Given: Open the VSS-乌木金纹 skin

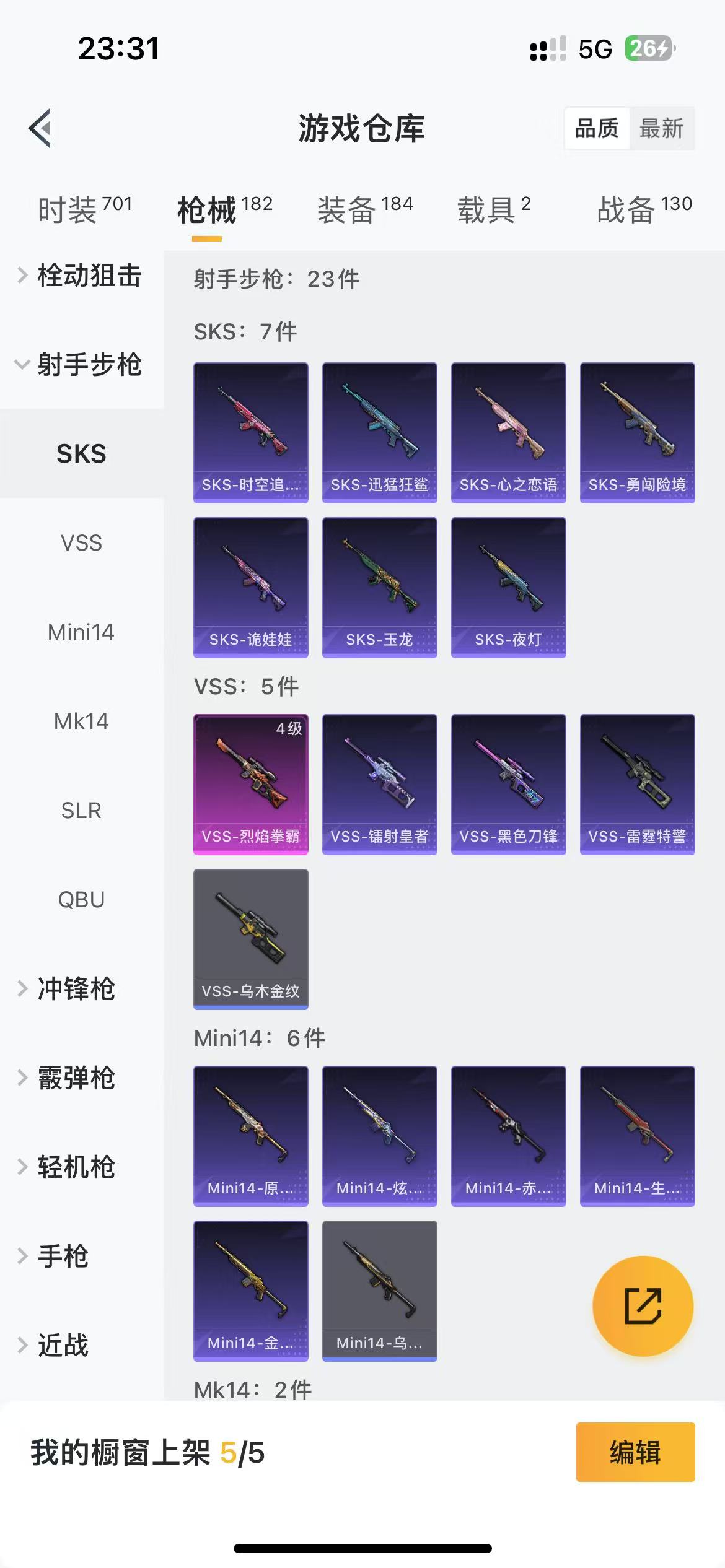Looking at the screenshot, I should 250,939.
